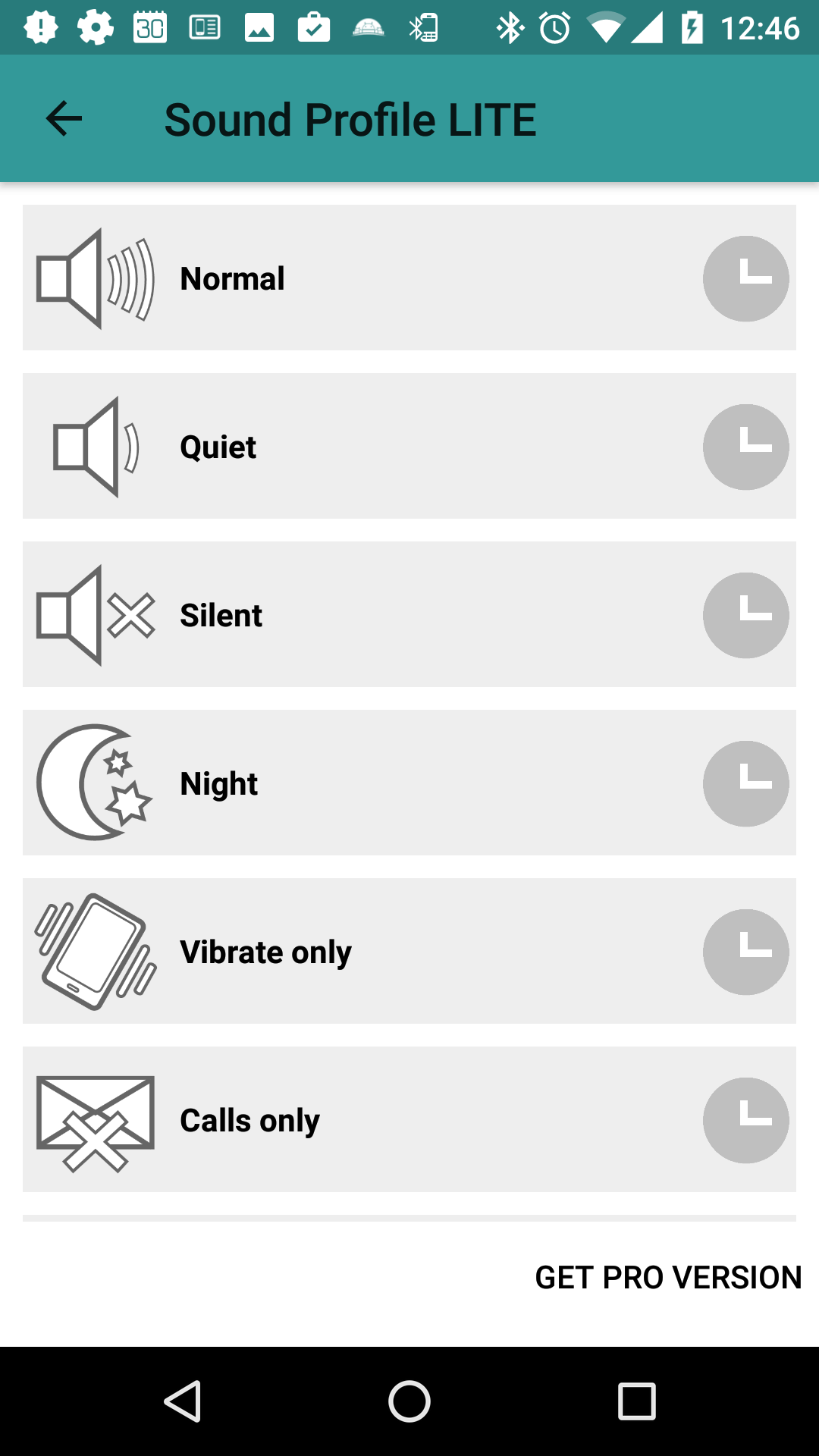Select the Quiet profile
Image resolution: width=819 pixels, height=1456 pixels.
point(409,446)
